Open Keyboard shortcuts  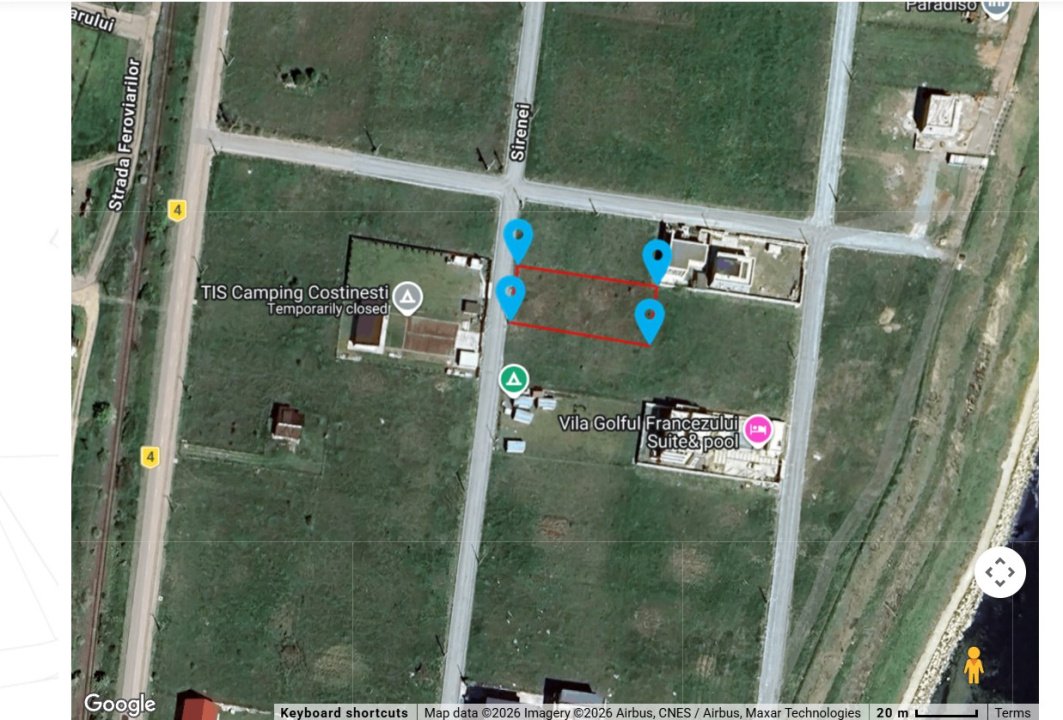pos(343,712)
